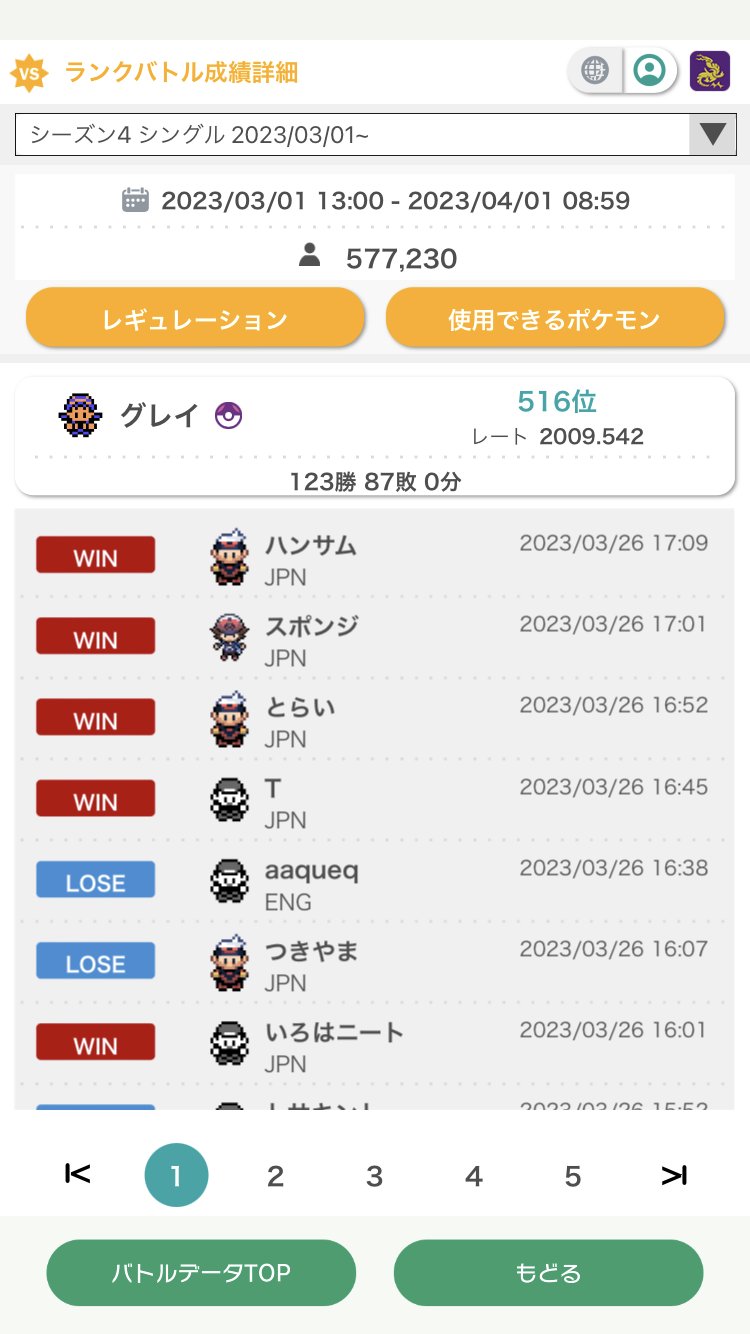The image size is (750, 1334).
Task: Open 使用できるポケモン list
Action: 554,319
